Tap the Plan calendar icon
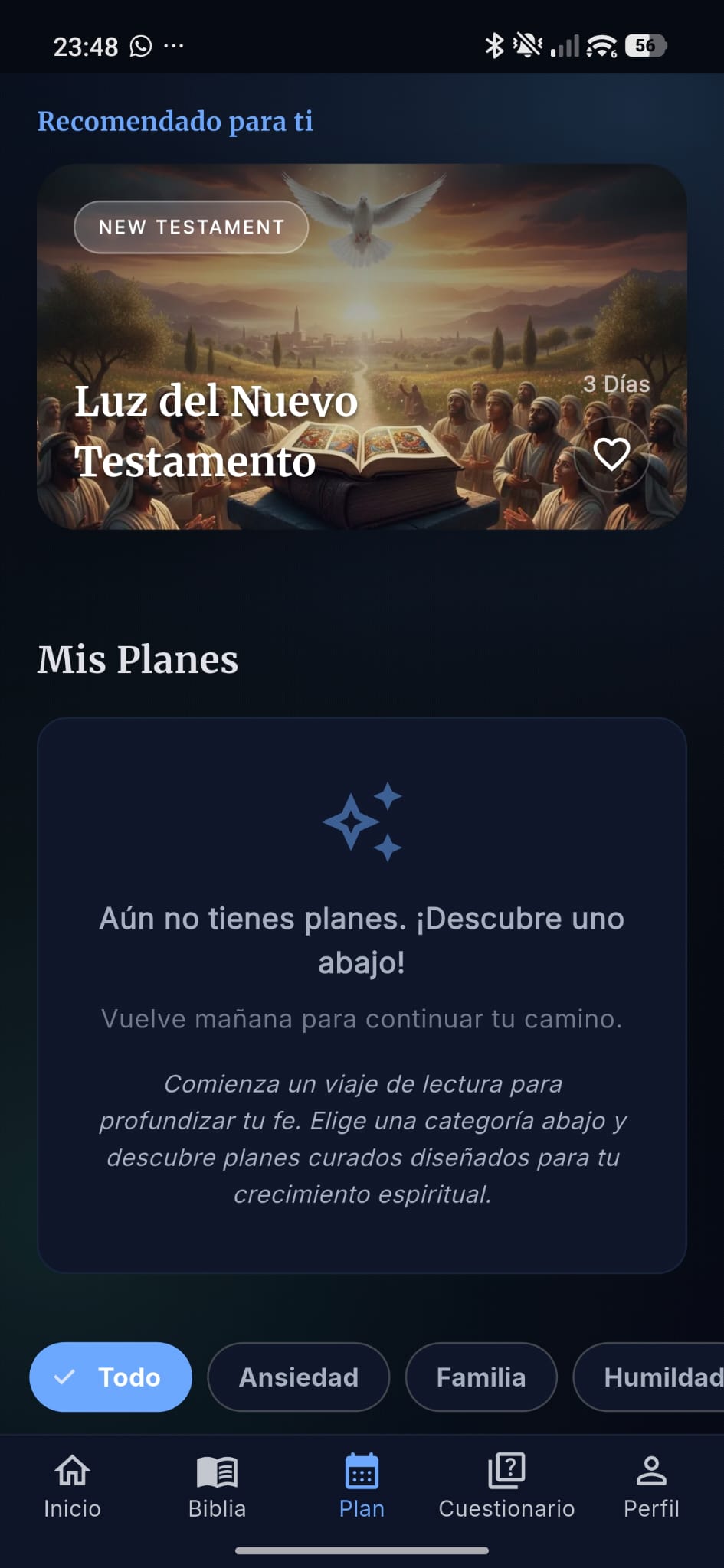This screenshot has height=1568, width=724. [x=361, y=1468]
